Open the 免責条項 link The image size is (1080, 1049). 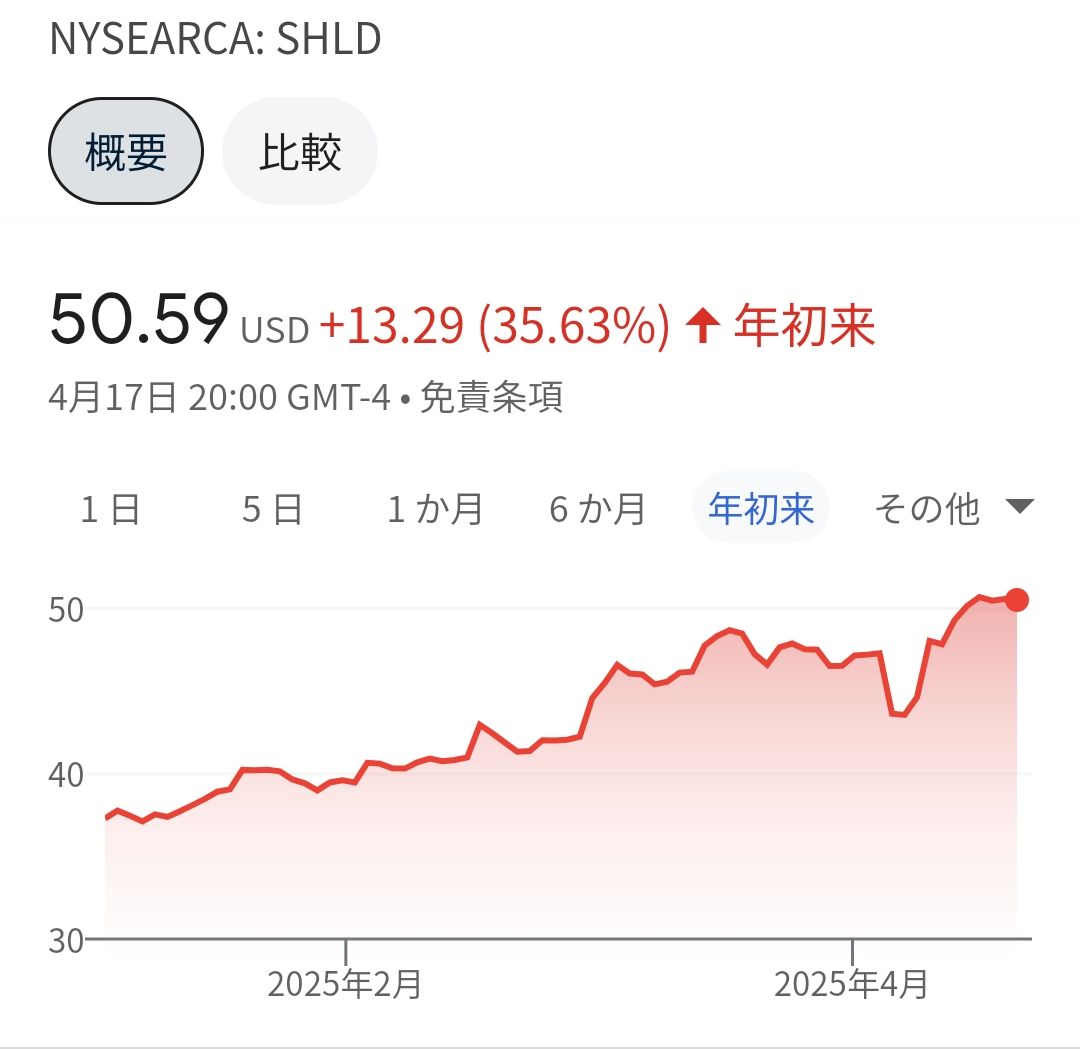(491, 398)
